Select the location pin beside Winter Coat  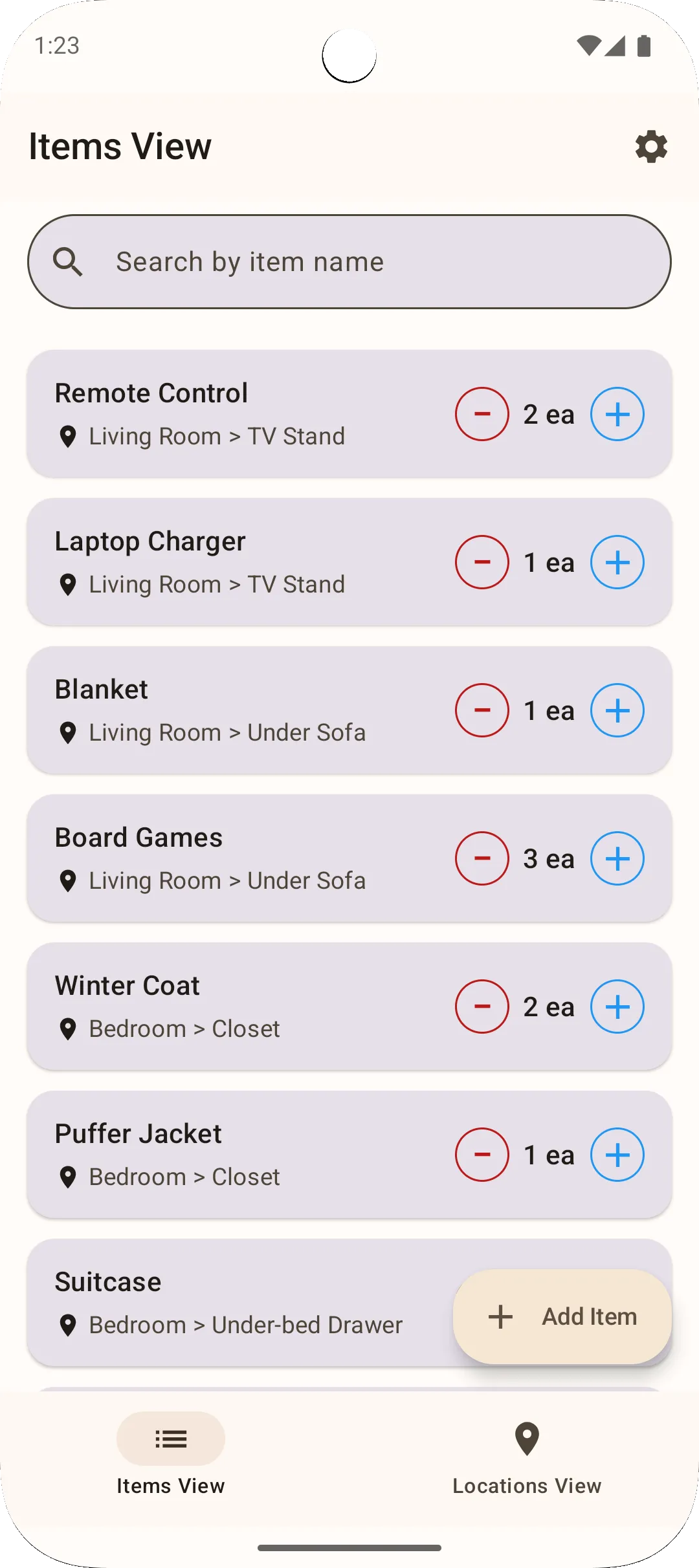coord(69,1028)
